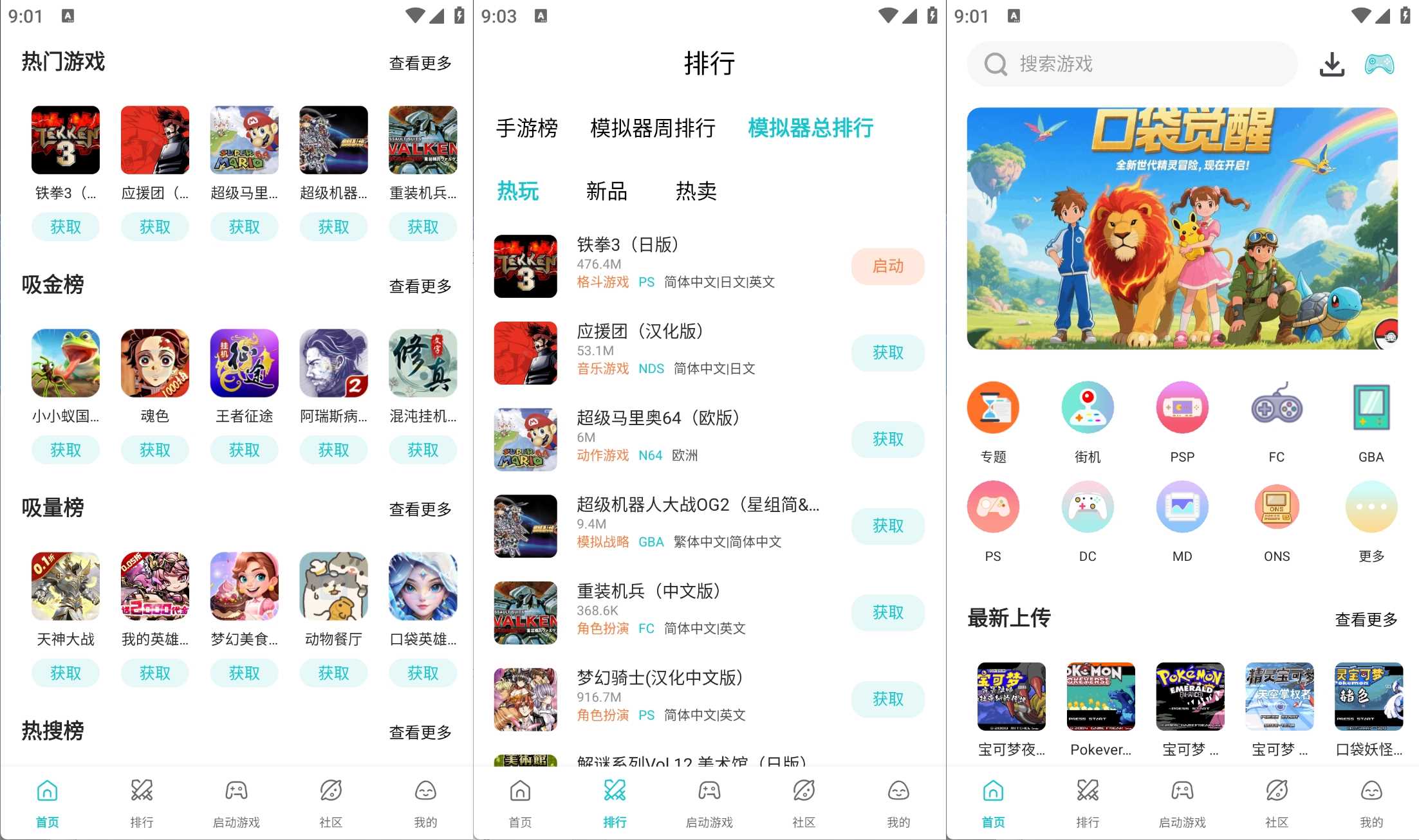See more in the 吸金榜 section

420,286
